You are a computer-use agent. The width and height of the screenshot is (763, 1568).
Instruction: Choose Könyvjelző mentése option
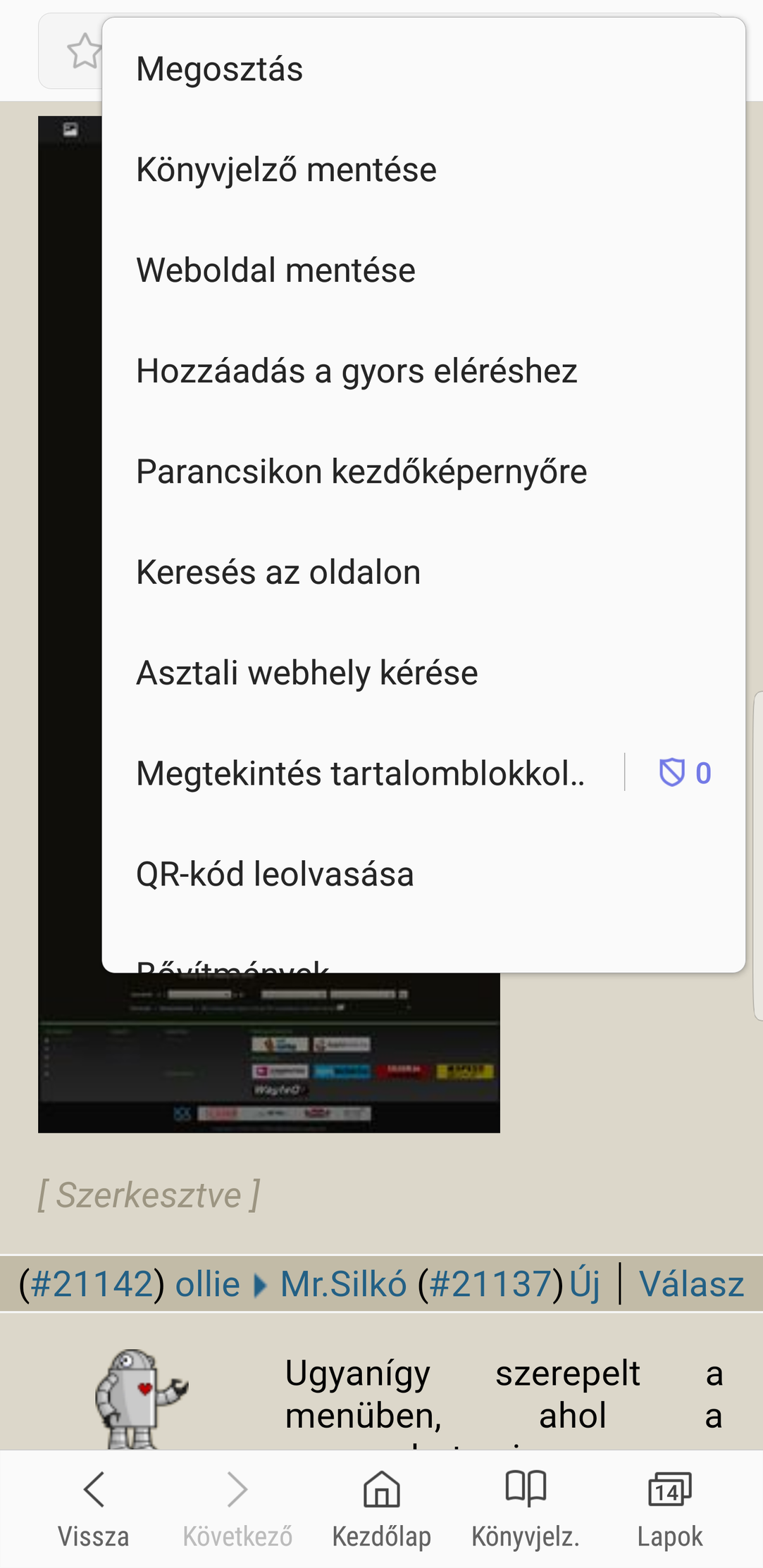[x=423, y=170]
